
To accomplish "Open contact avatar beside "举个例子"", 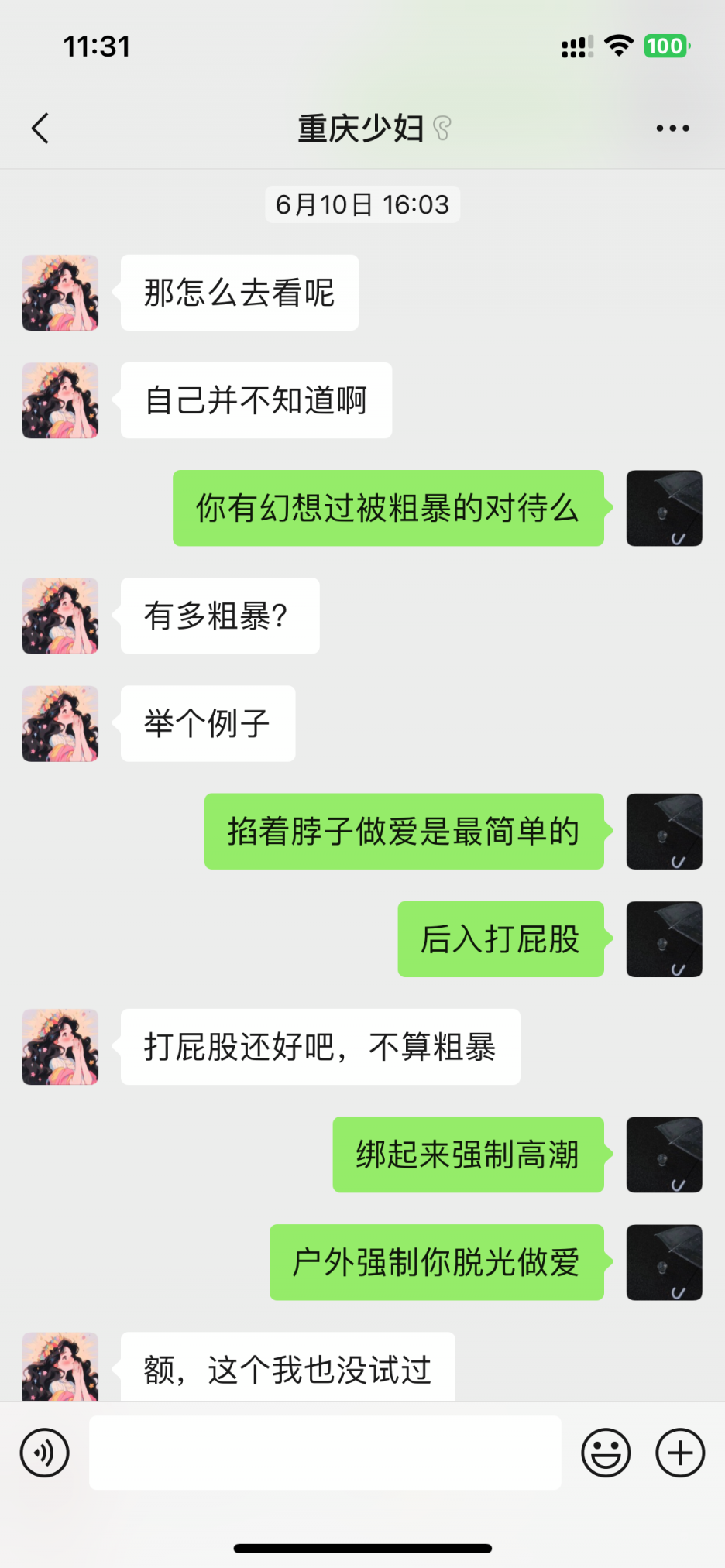I will [60, 724].
